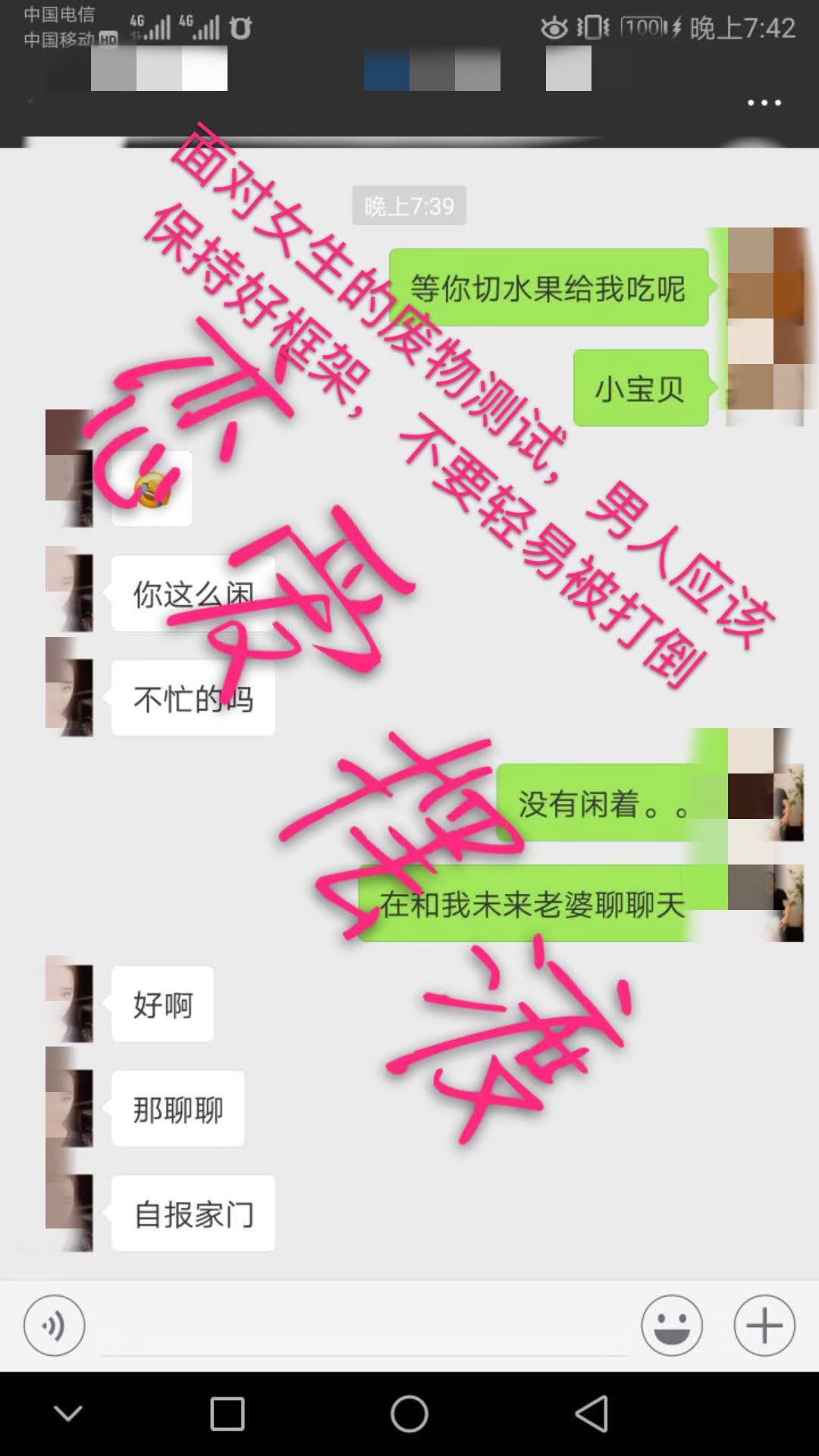Open the plus attachment menu
Image resolution: width=819 pixels, height=1456 pixels.
764,1325
